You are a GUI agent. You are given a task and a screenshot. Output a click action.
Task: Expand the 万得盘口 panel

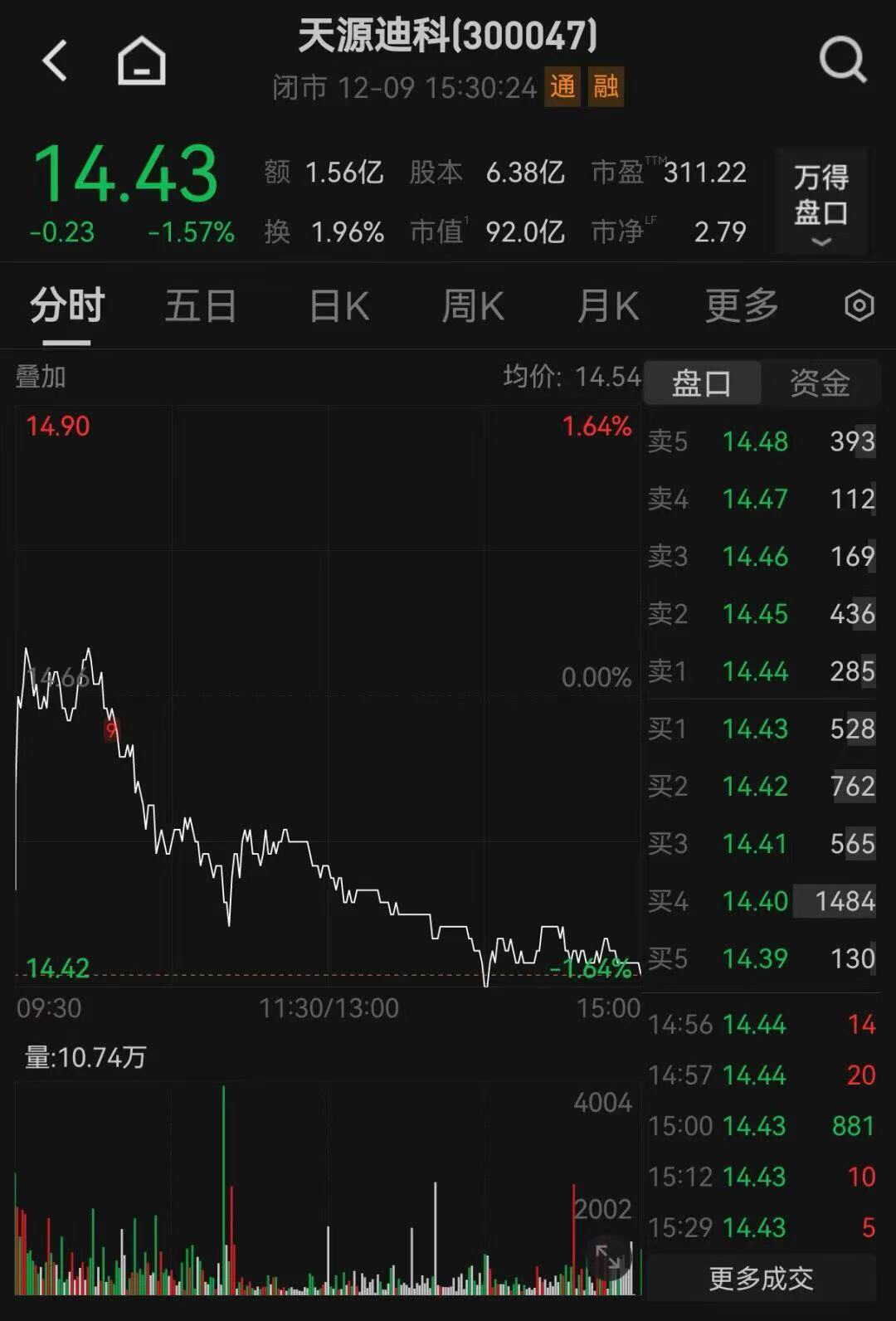(x=821, y=202)
